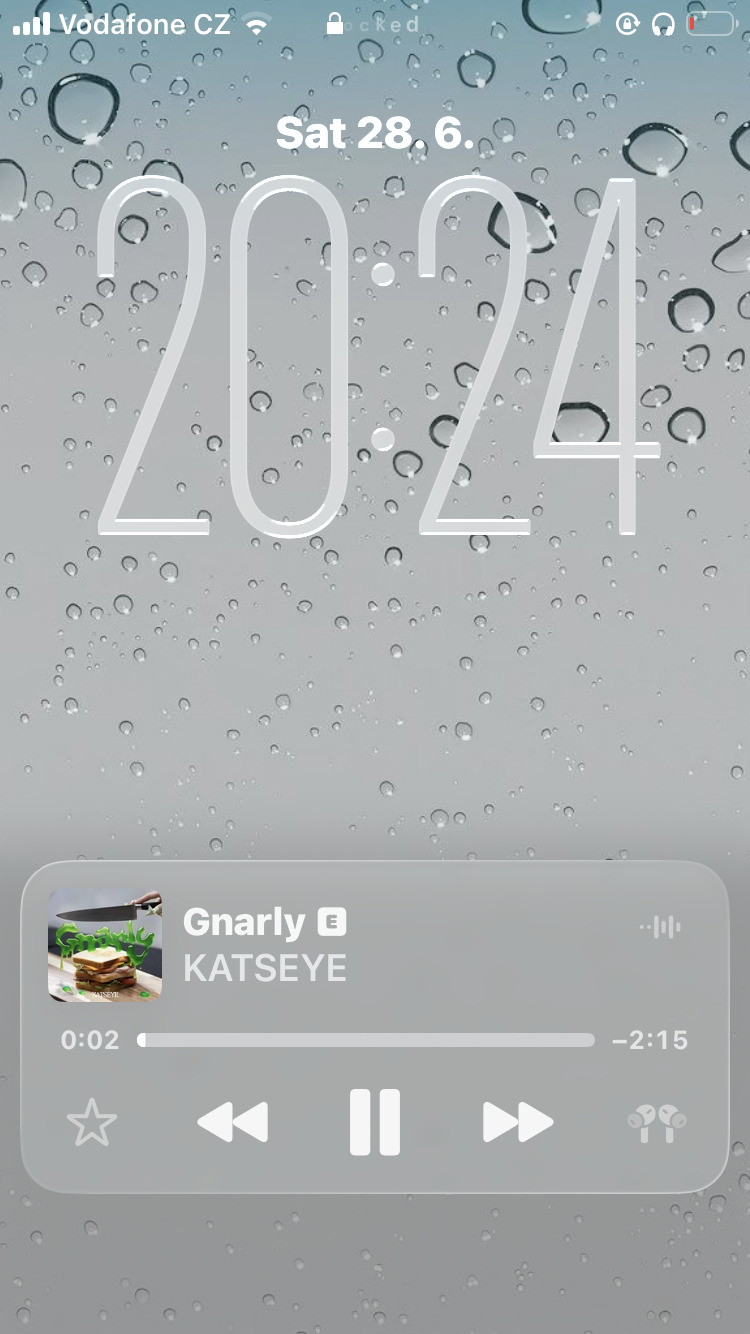Skip to the next track

(x=517, y=1122)
